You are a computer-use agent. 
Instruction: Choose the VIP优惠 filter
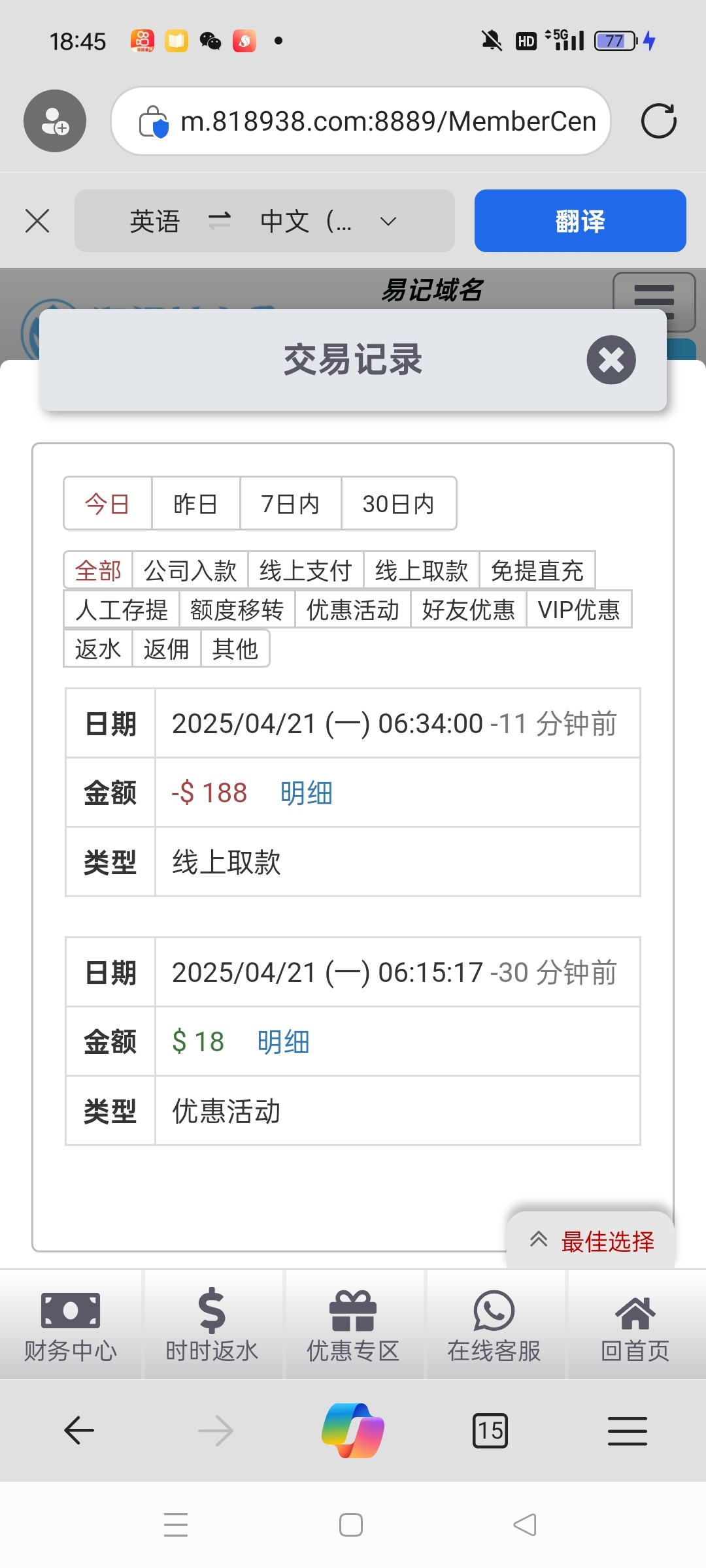point(579,610)
